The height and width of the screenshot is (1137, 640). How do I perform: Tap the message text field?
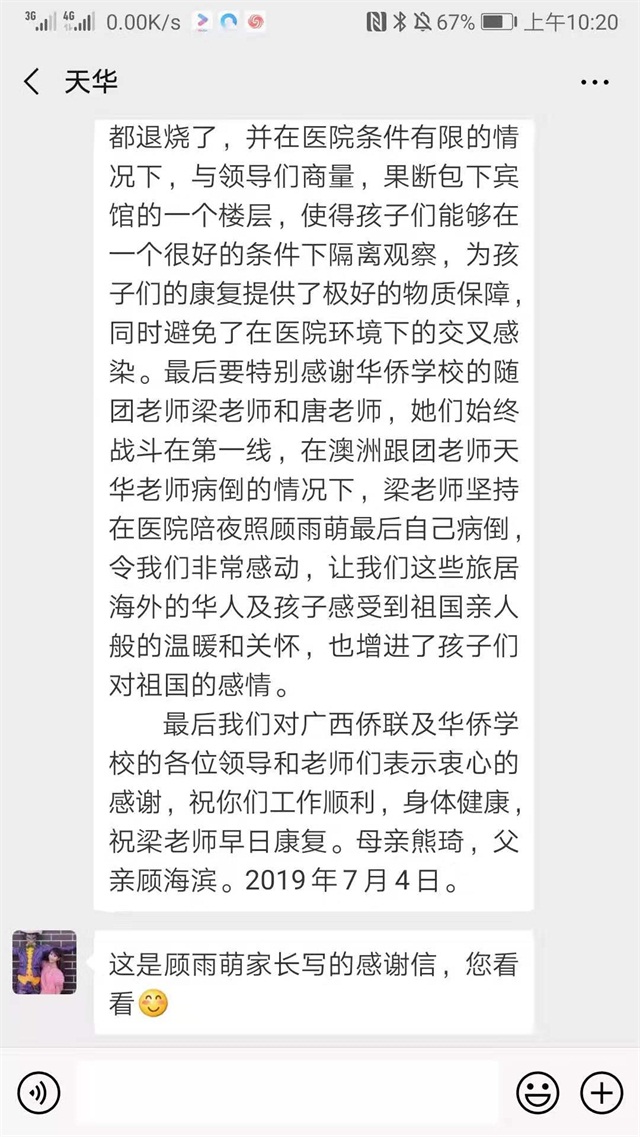288,1092
